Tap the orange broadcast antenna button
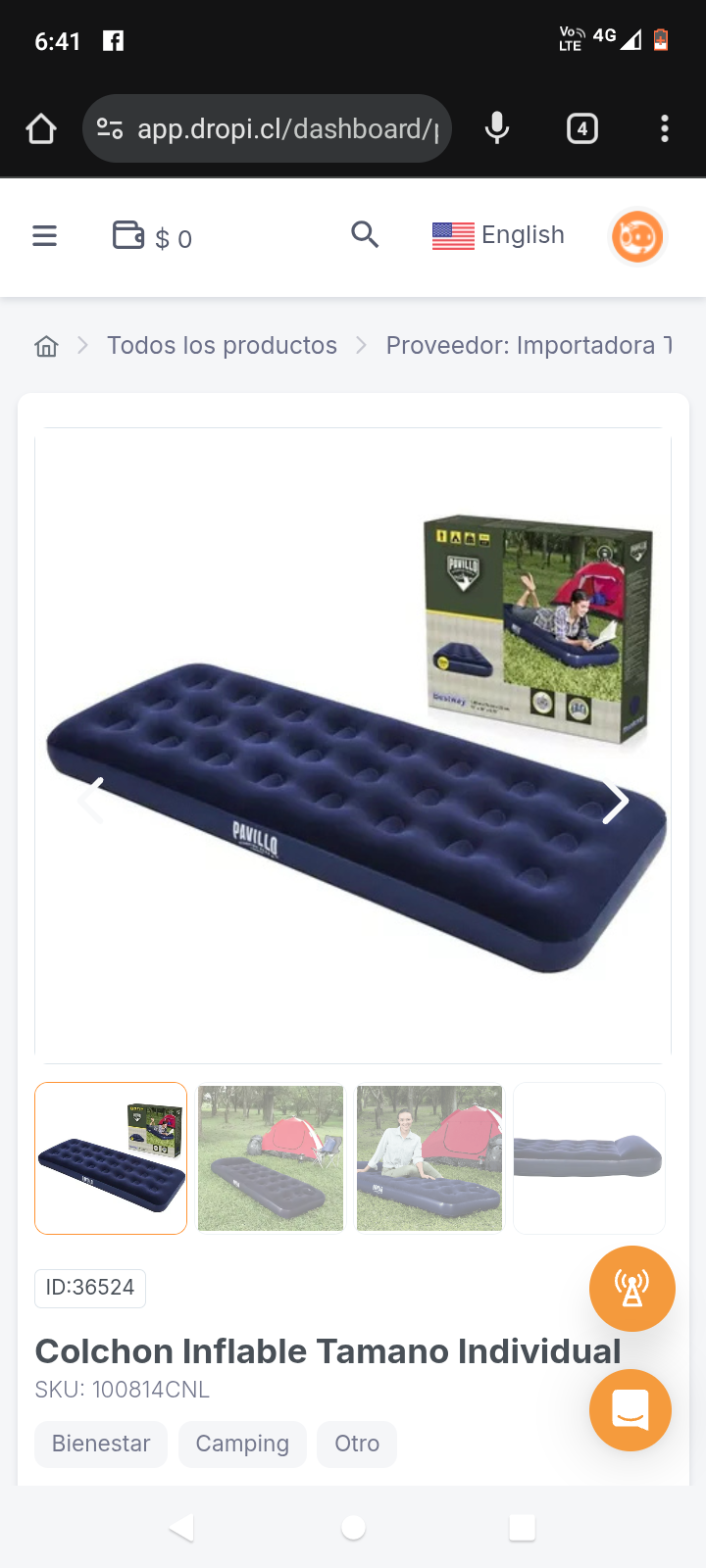 click(x=632, y=1289)
